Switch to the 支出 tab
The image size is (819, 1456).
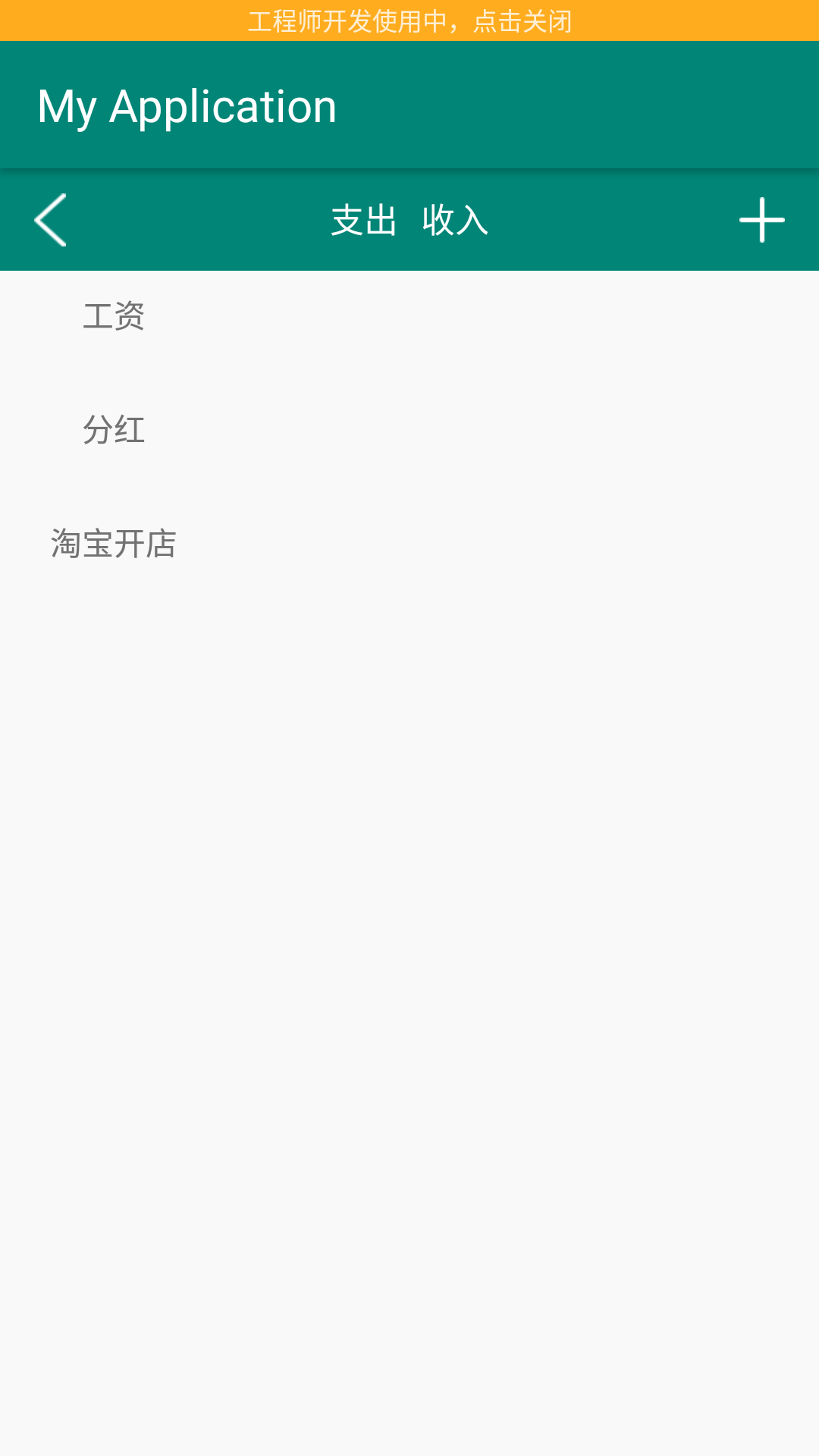coord(364,221)
